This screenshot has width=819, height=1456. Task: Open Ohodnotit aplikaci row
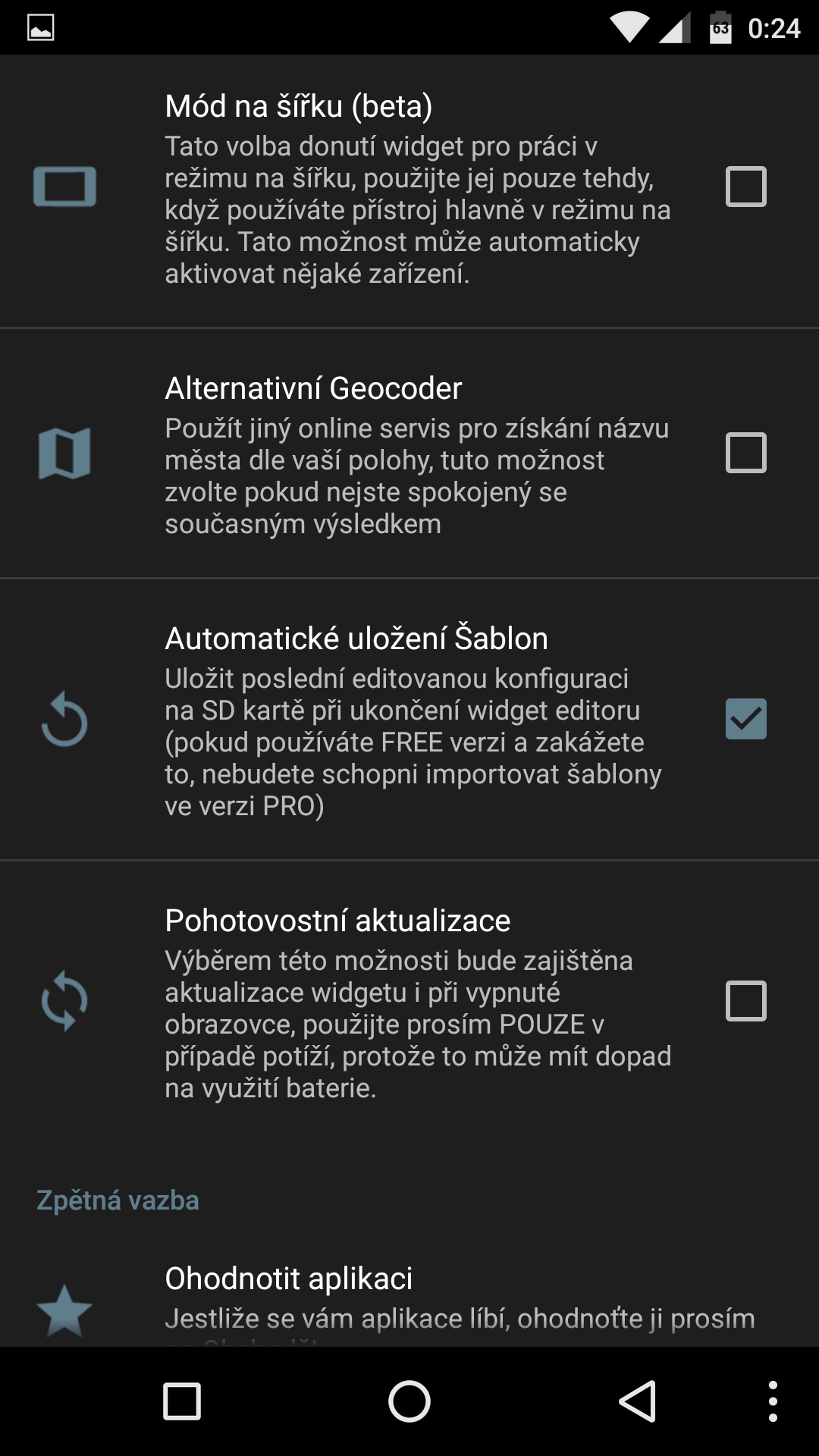pyautogui.click(x=409, y=1298)
